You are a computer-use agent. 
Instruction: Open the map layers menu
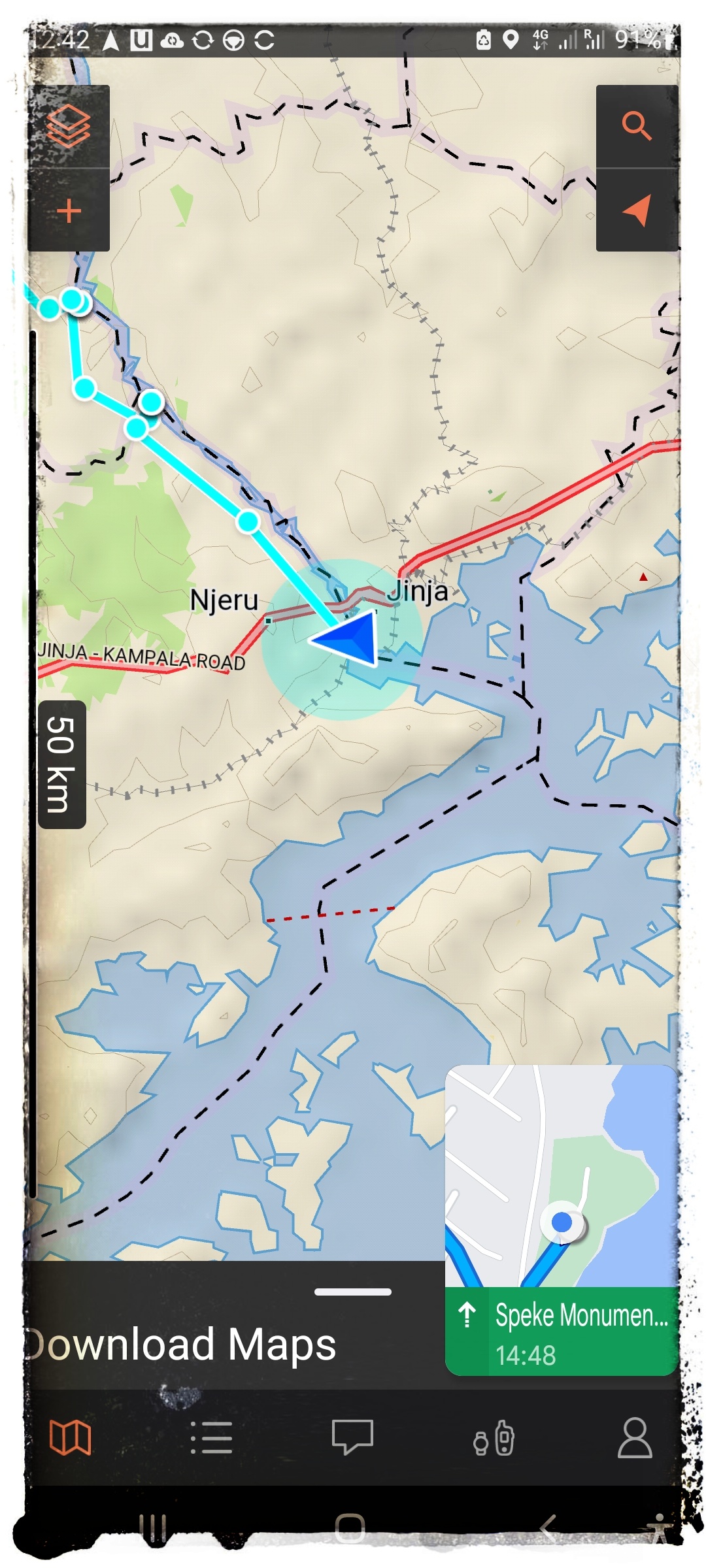pos(69,127)
